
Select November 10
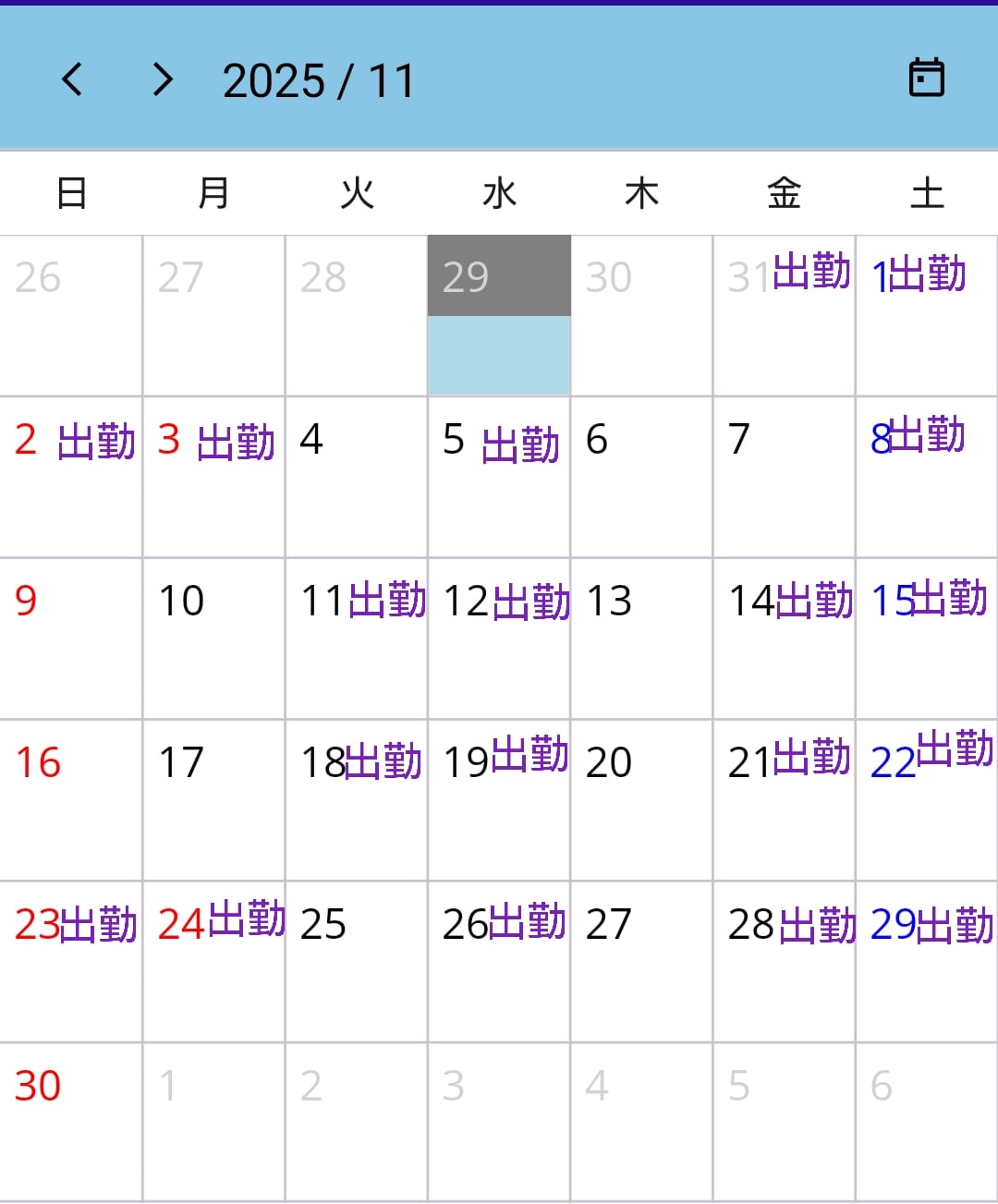click(x=214, y=638)
